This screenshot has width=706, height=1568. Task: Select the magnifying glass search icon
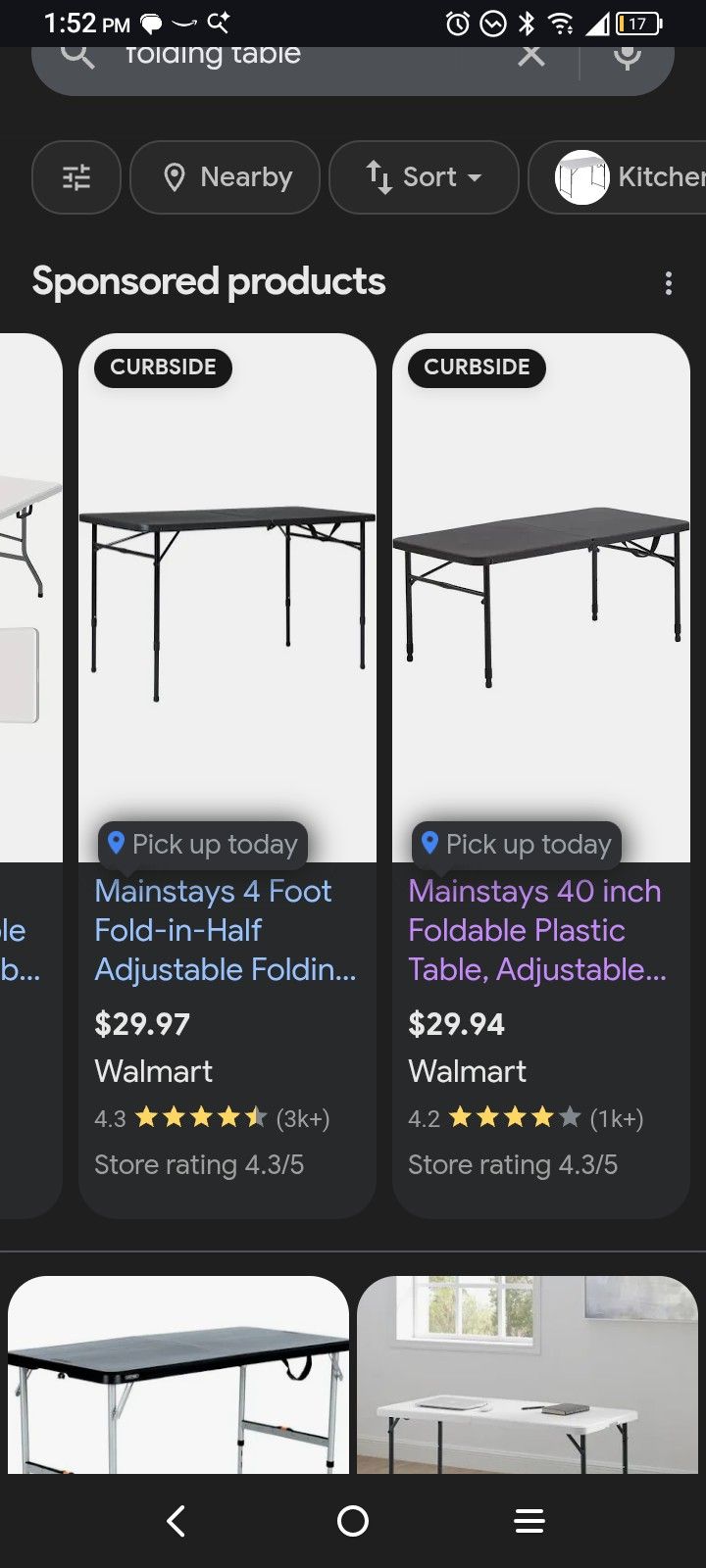tap(78, 56)
